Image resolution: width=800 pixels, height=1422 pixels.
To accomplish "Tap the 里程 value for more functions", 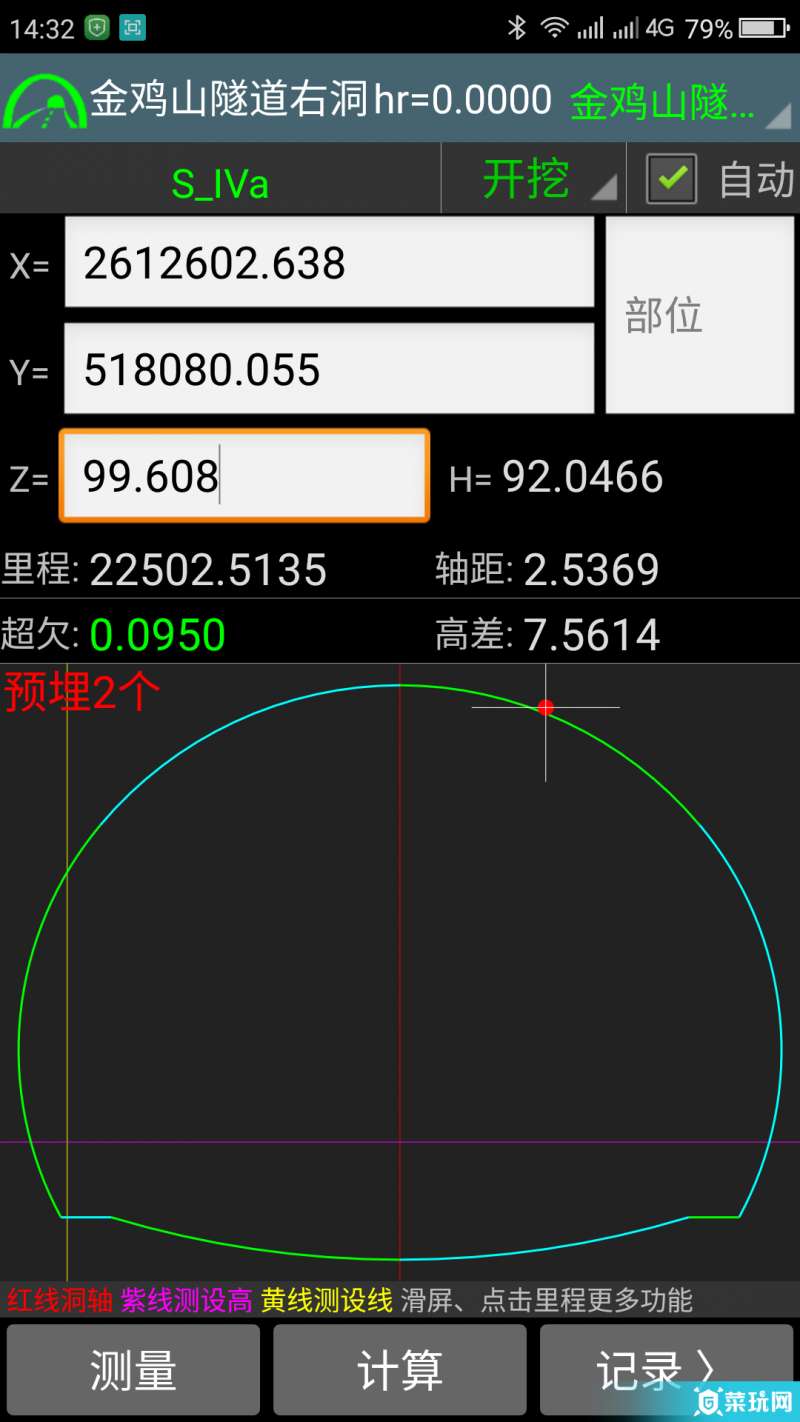I will coord(208,570).
